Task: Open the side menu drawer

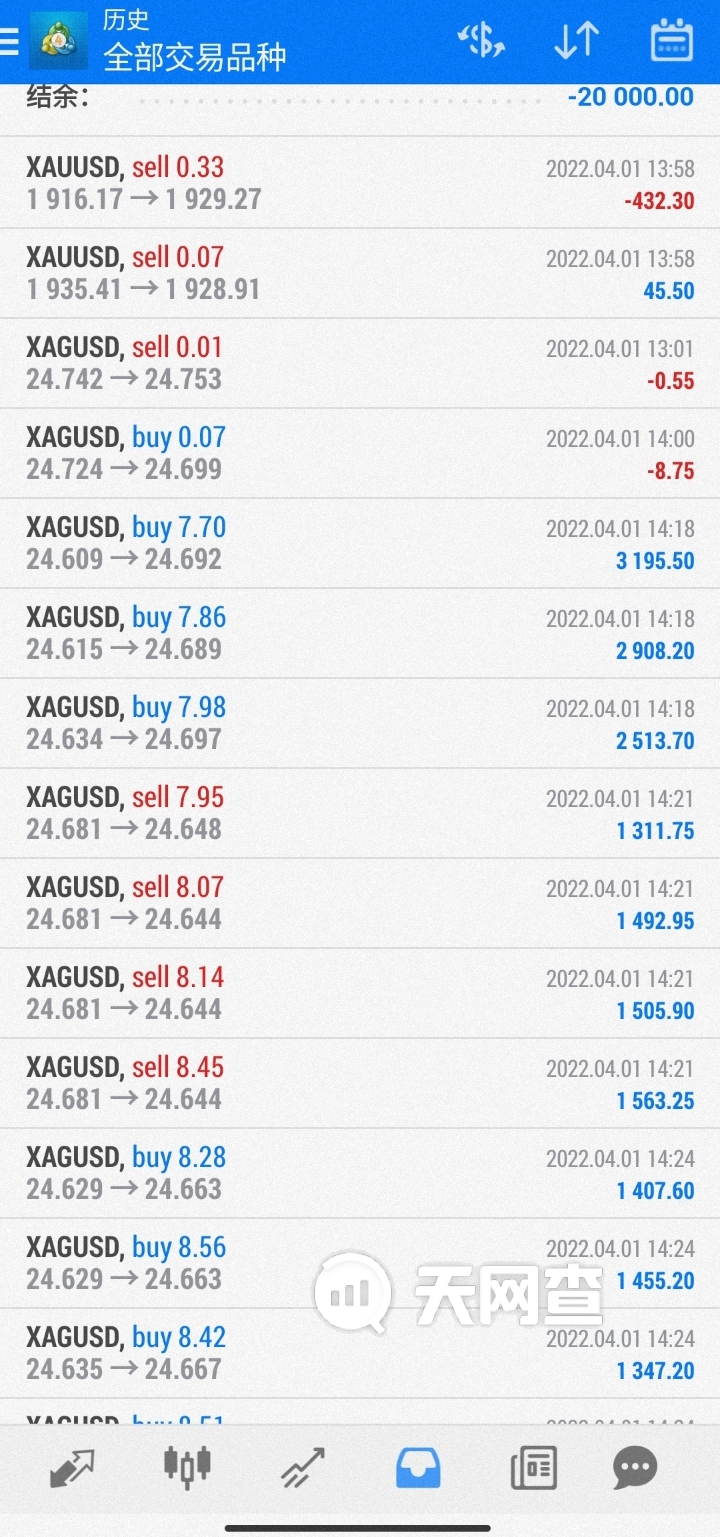Action: [10, 41]
